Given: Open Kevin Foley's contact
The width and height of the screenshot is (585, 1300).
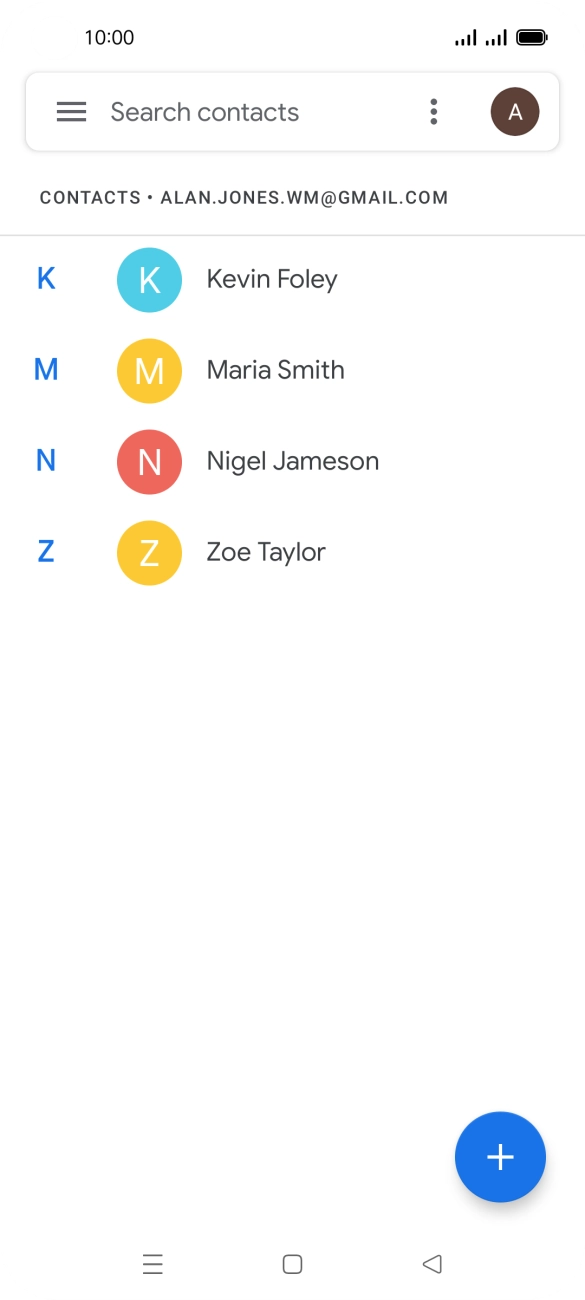Looking at the screenshot, I should coord(292,279).
